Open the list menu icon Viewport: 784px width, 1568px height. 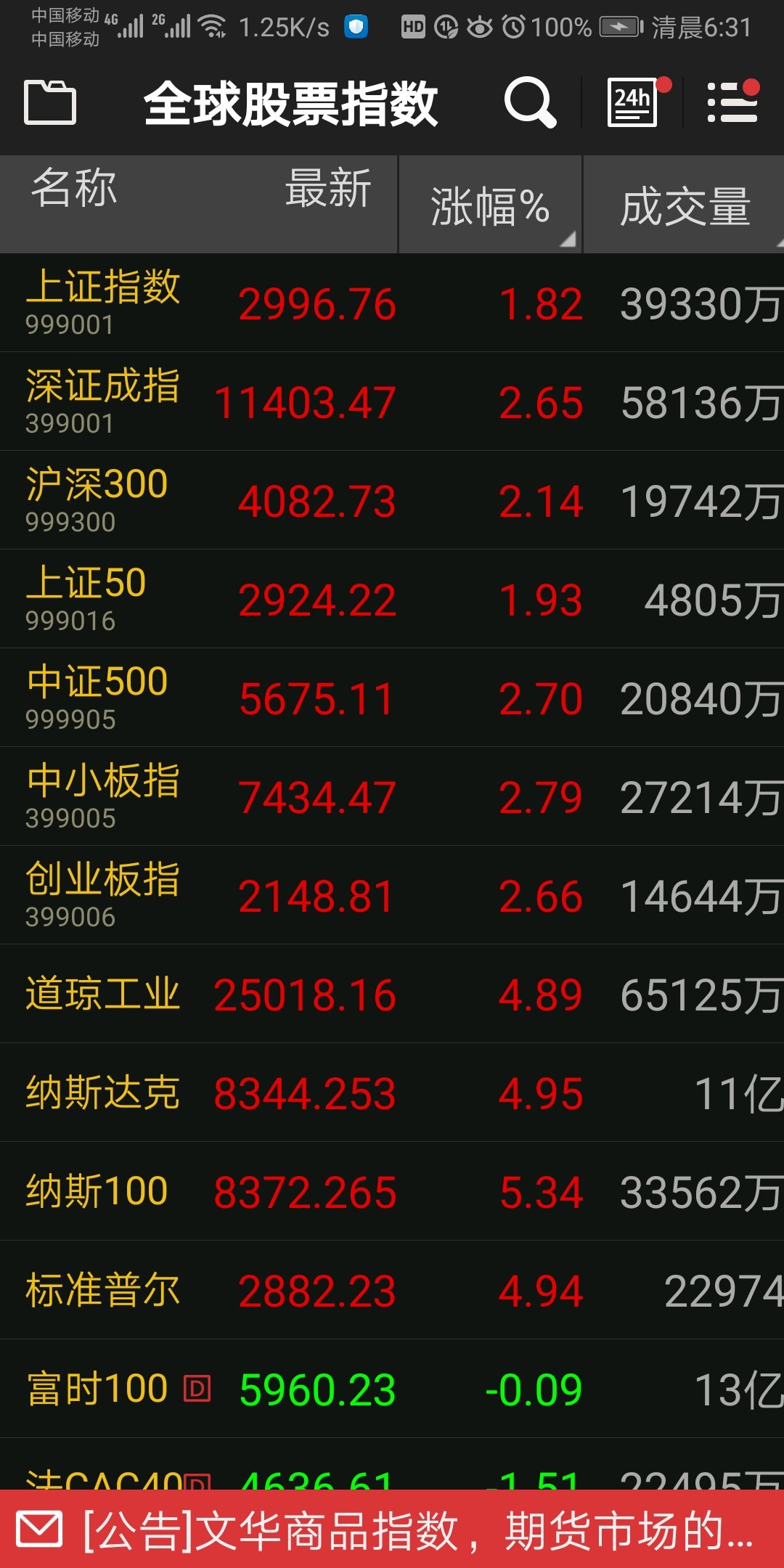pyautogui.click(x=732, y=102)
